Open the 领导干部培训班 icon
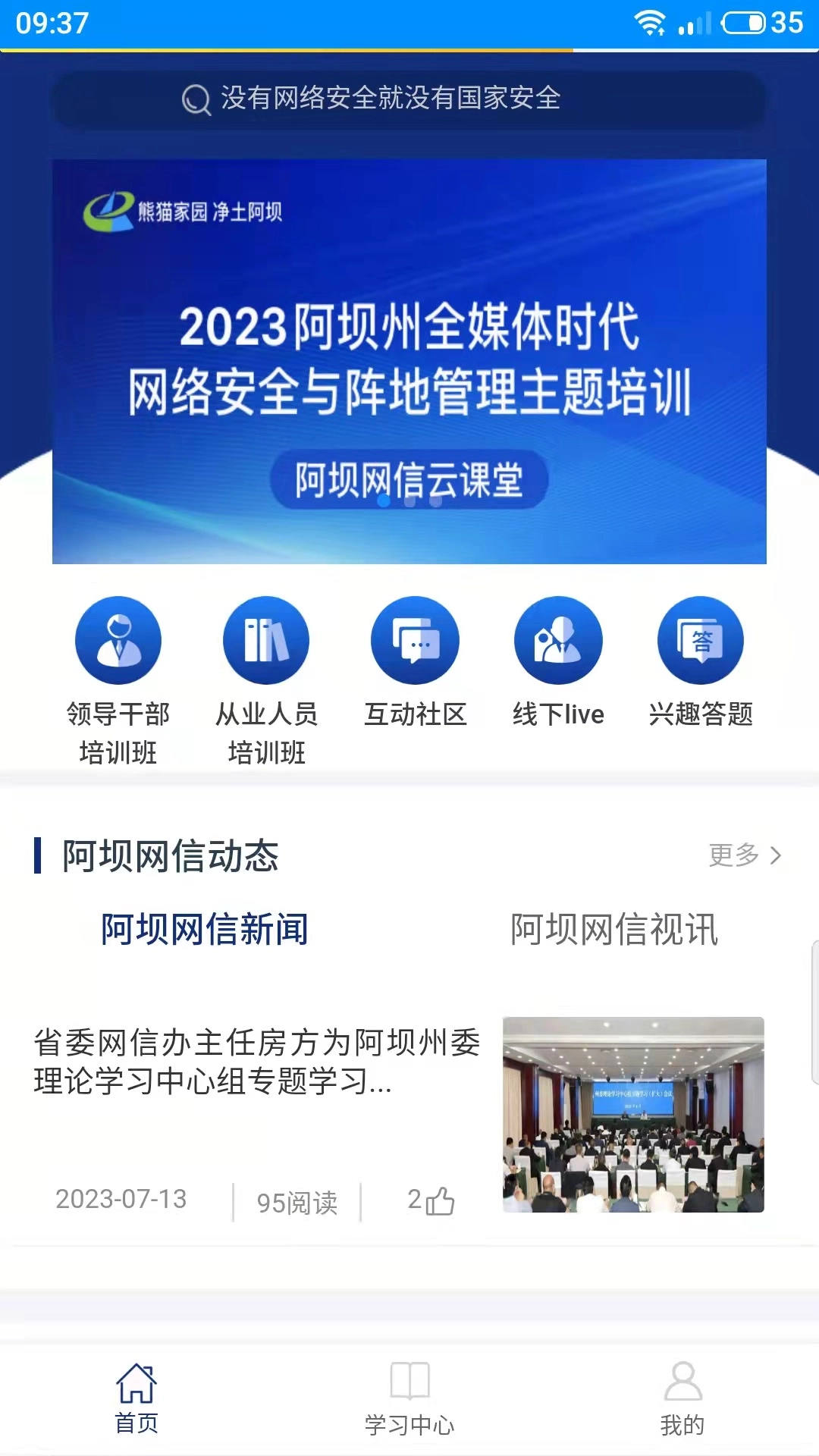Image resolution: width=819 pixels, height=1456 pixels. click(118, 641)
